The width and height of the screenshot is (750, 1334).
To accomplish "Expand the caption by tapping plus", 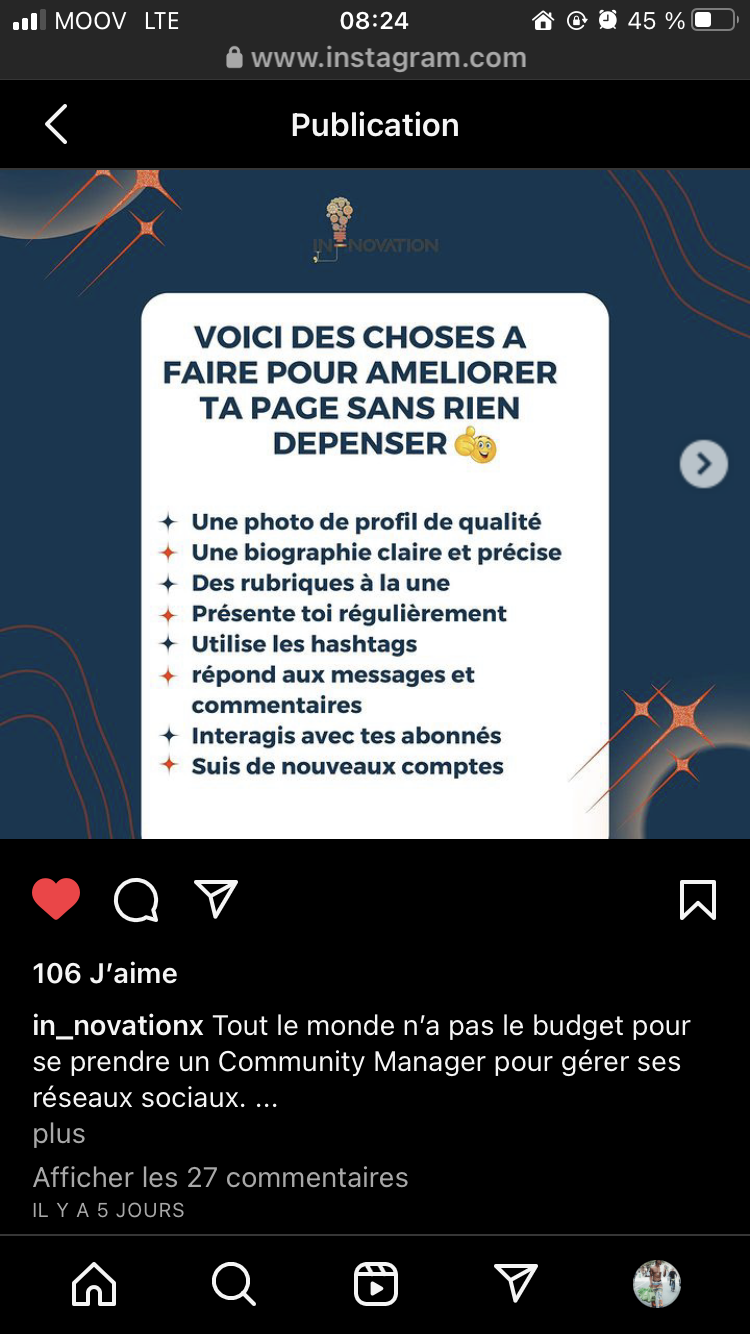I will coord(59,1134).
